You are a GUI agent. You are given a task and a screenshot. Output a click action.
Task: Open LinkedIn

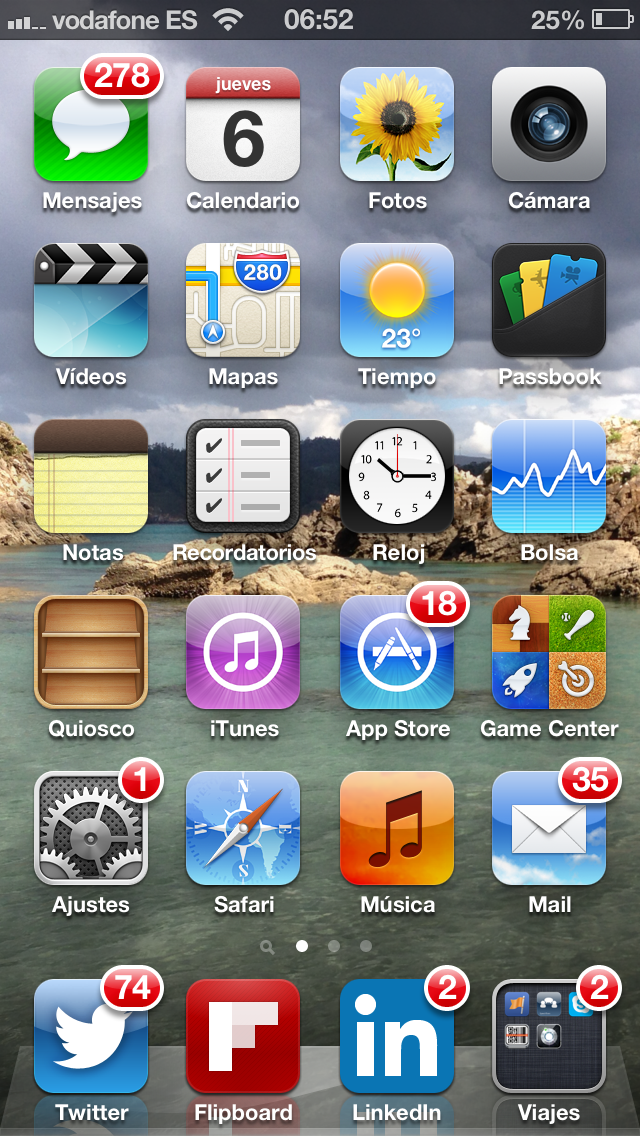tap(396, 1036)
